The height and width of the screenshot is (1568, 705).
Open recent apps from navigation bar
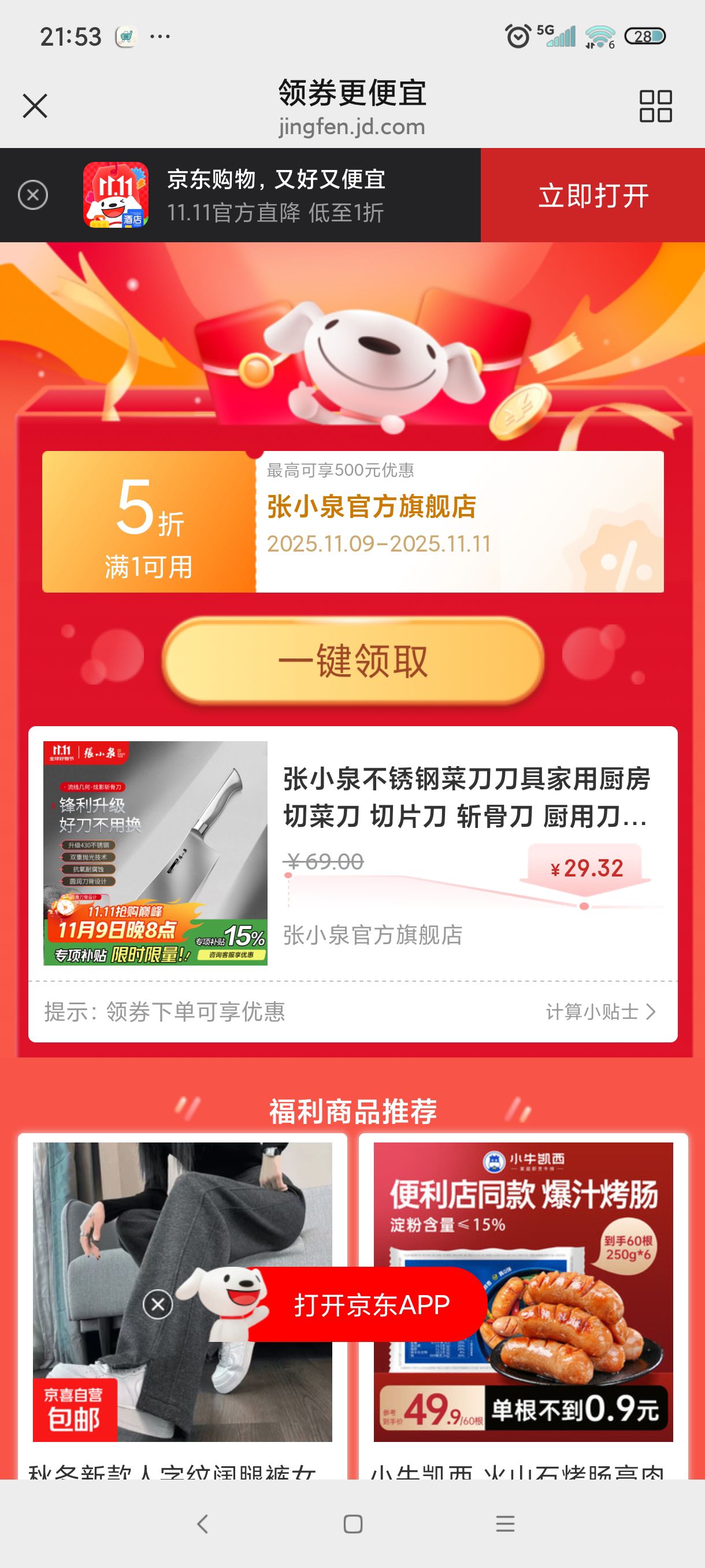tap(505, 1523)
